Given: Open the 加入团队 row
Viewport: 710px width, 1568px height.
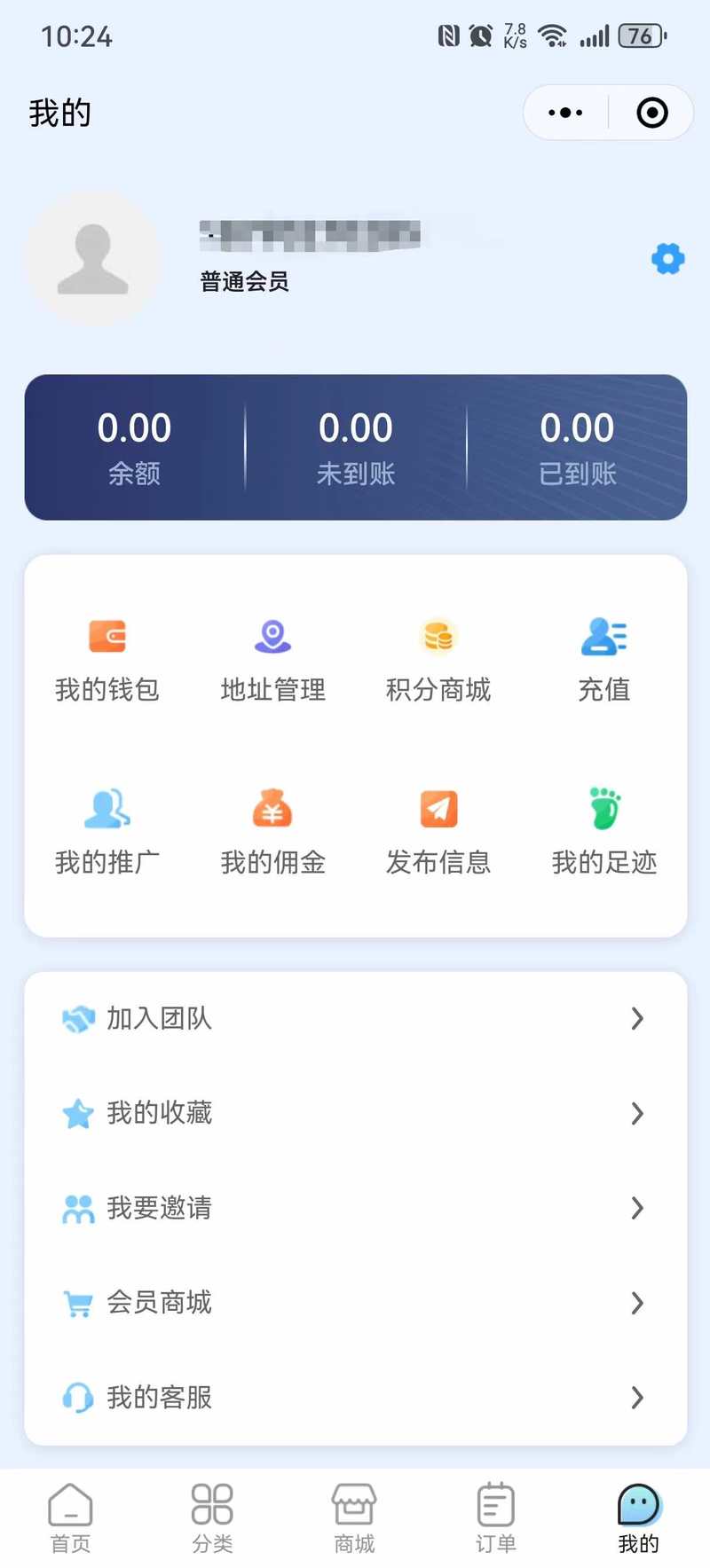Looking at the screenshot, I should 355,1018.
